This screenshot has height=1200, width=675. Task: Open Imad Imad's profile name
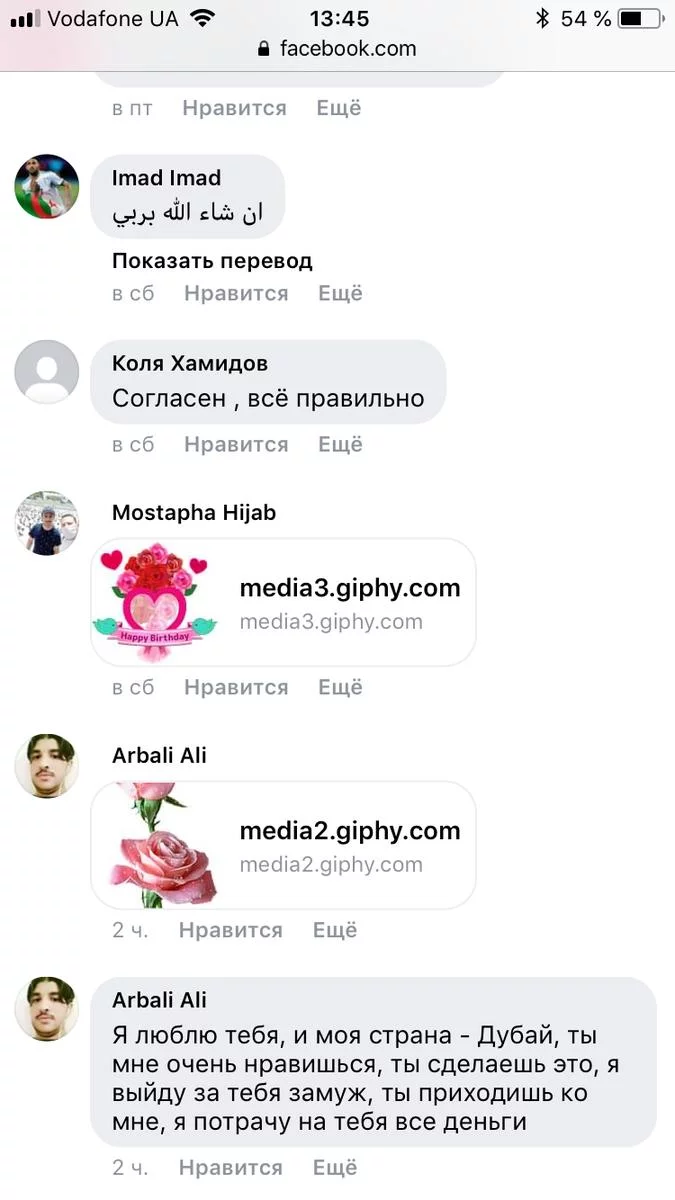pyautogui.click(x=166, y=178)
